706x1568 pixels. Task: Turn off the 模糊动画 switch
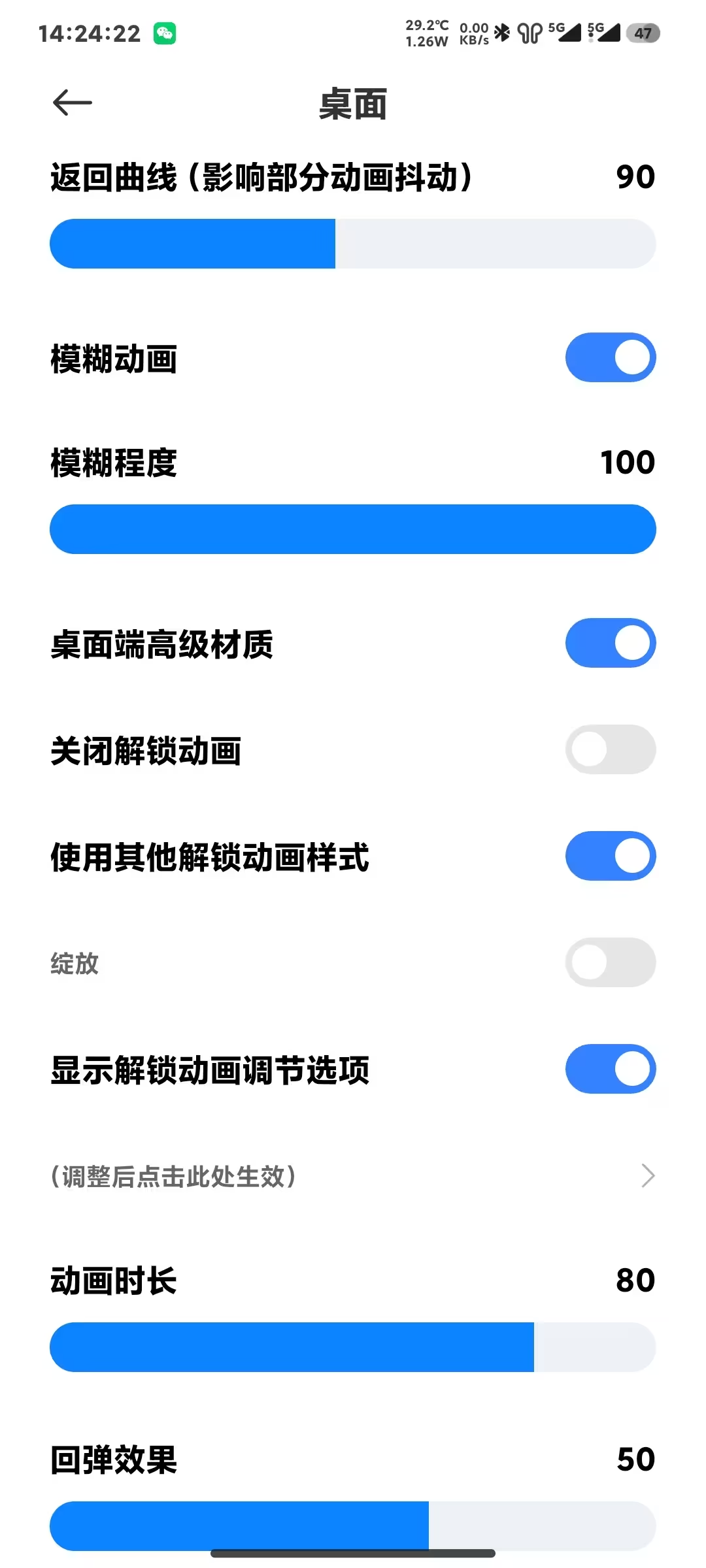(x=610, y=357)
